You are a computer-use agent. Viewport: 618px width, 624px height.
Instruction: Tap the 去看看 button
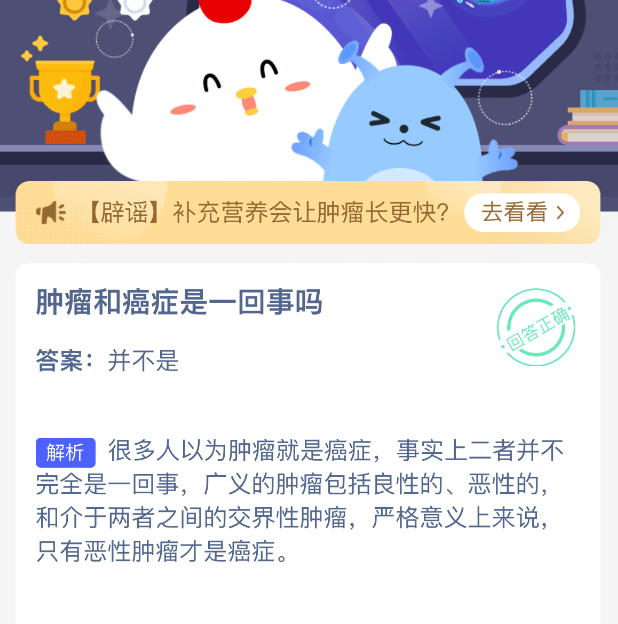coord(522,213)
